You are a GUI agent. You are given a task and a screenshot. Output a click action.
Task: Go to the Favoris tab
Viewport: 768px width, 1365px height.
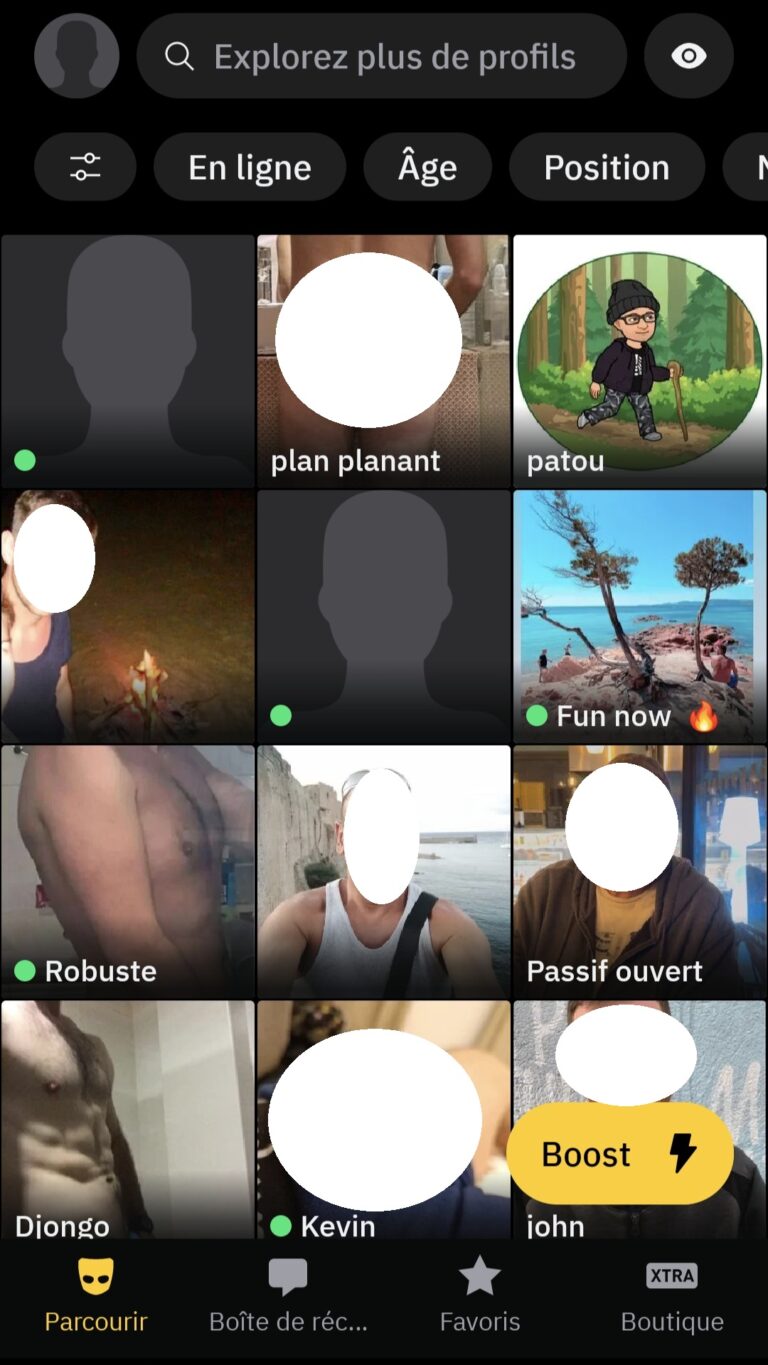point(480,1296)
